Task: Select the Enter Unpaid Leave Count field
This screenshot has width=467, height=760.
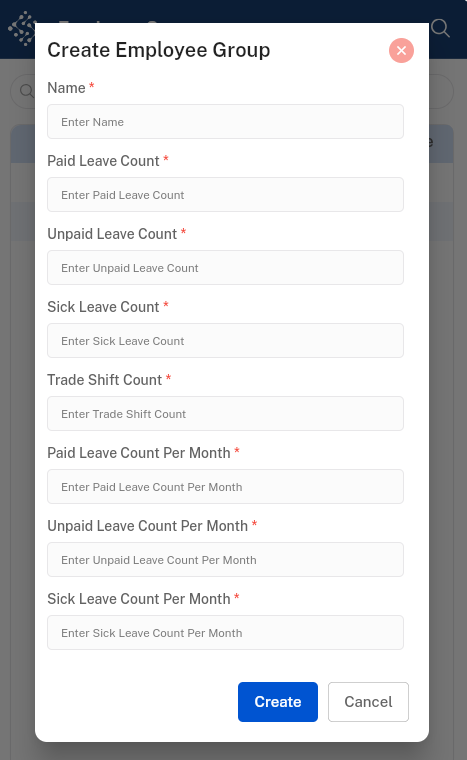Action: (225, 268)
